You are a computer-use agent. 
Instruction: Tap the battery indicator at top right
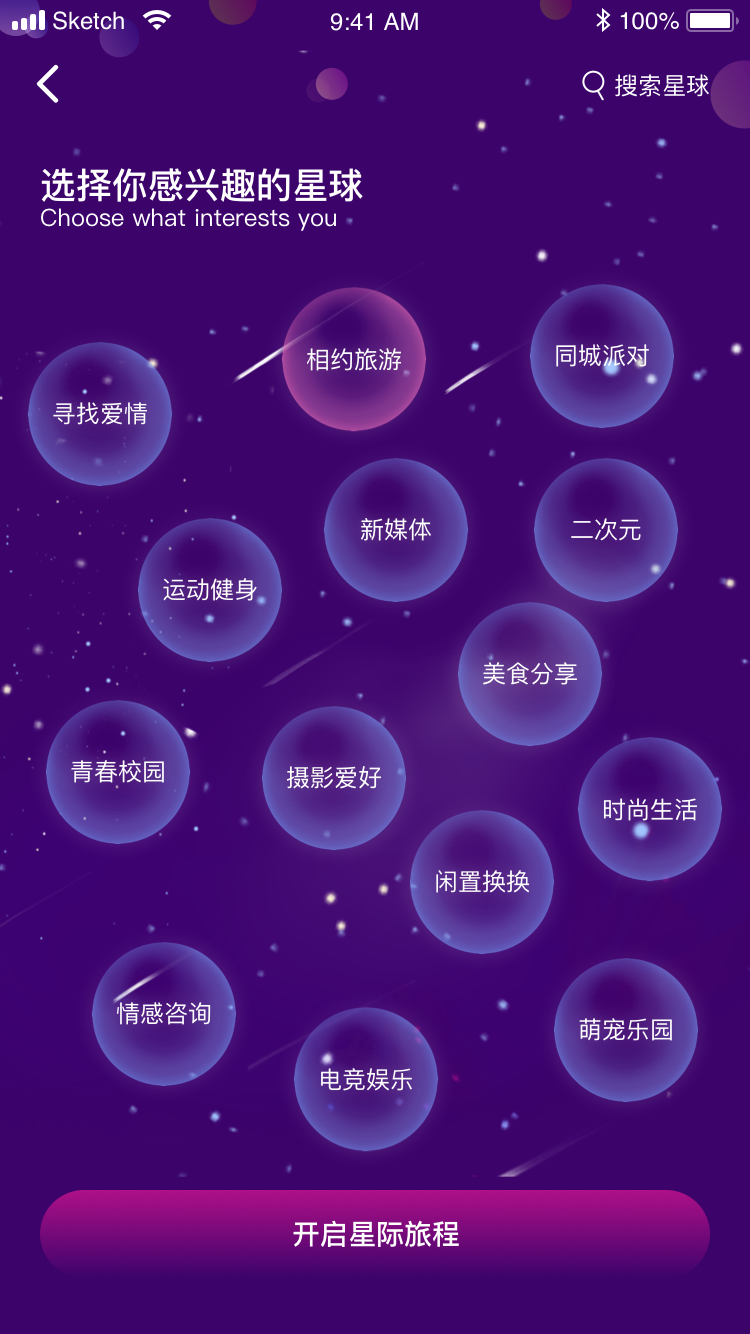(x=712, y=20)
